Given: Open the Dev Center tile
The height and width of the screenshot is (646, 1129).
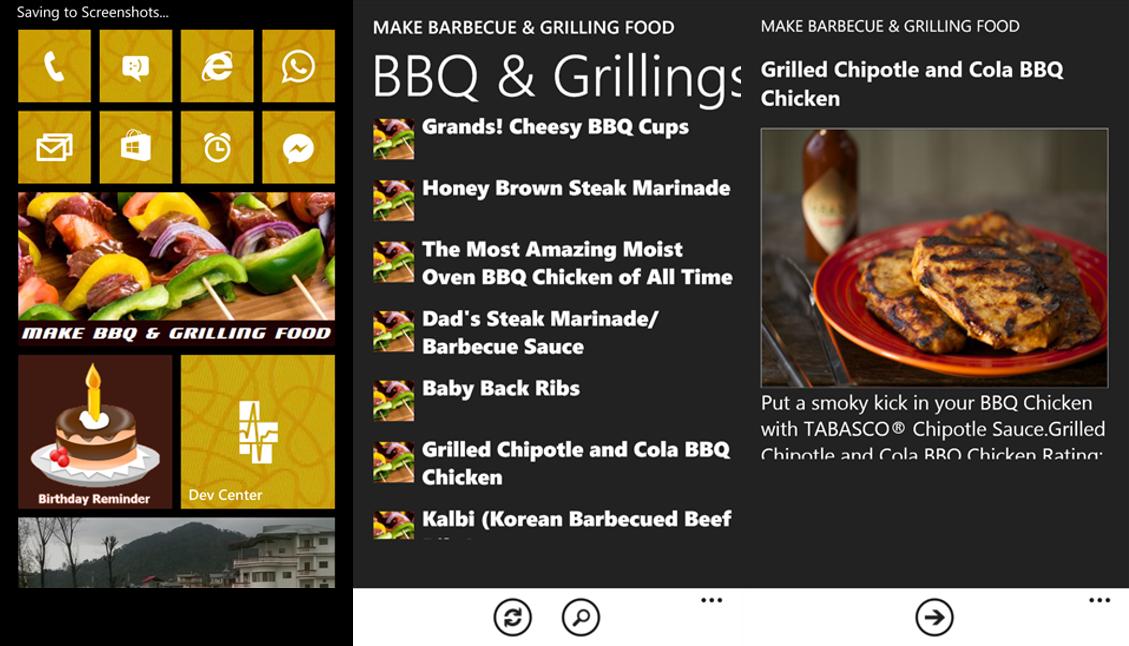Looking at the screenshot, I should tap(257, 432).
